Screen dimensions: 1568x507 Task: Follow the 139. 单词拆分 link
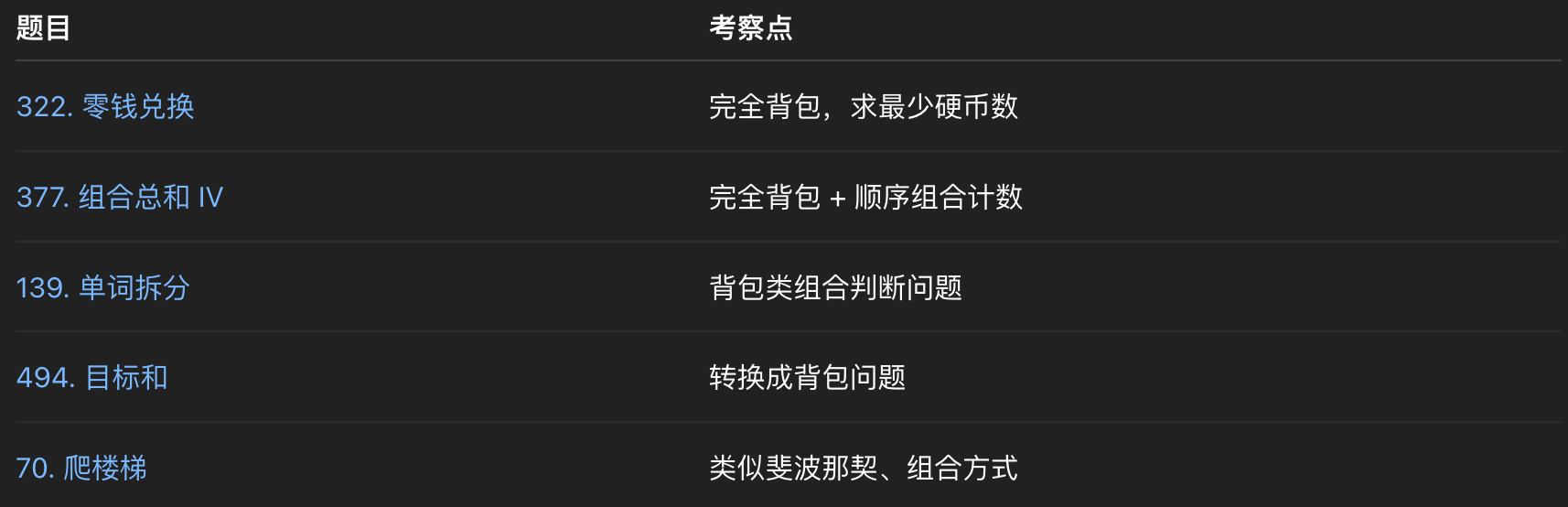(102, 288)
